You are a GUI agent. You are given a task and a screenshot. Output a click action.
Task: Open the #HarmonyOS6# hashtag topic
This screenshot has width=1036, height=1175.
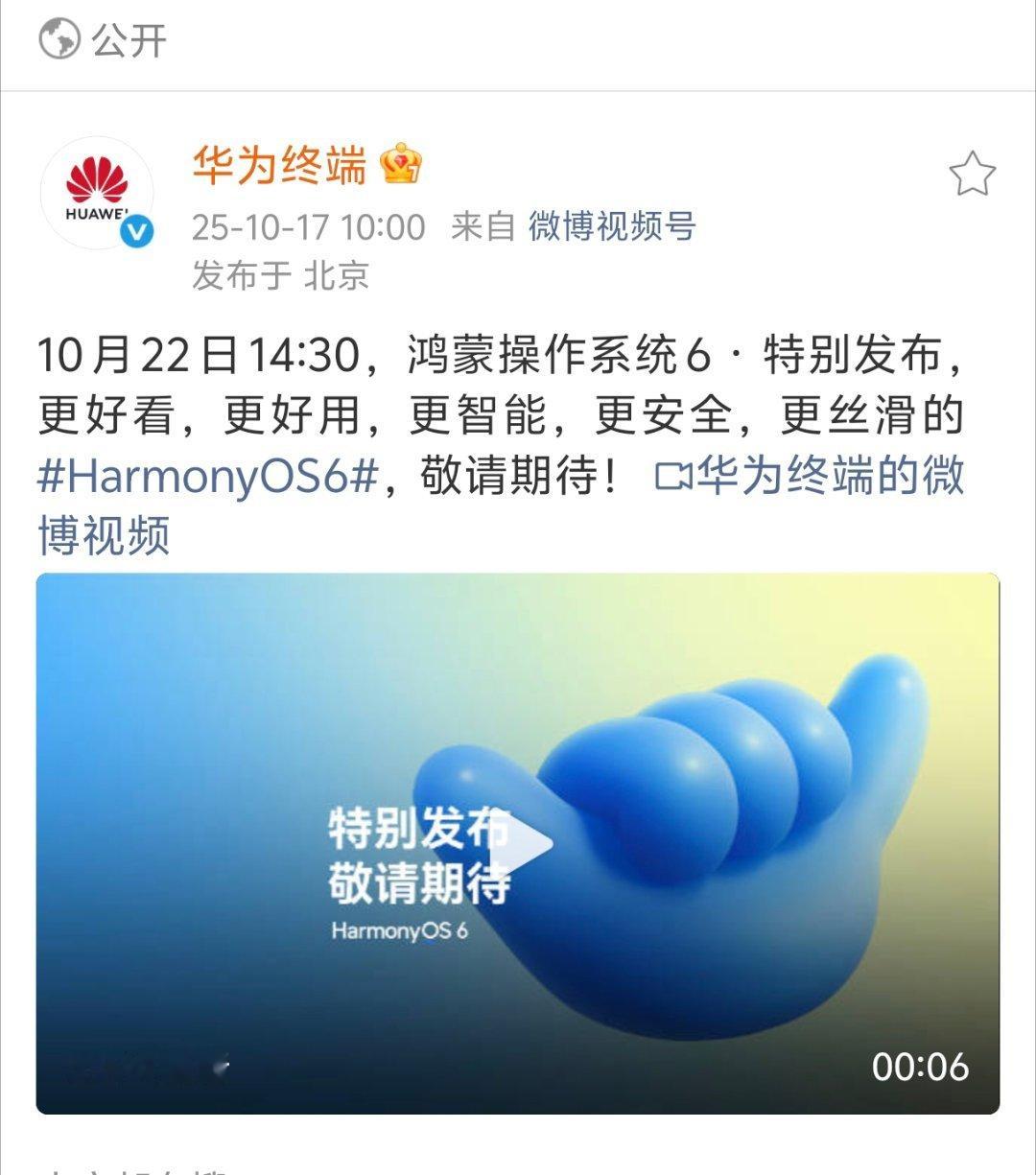tap(208, 477)
